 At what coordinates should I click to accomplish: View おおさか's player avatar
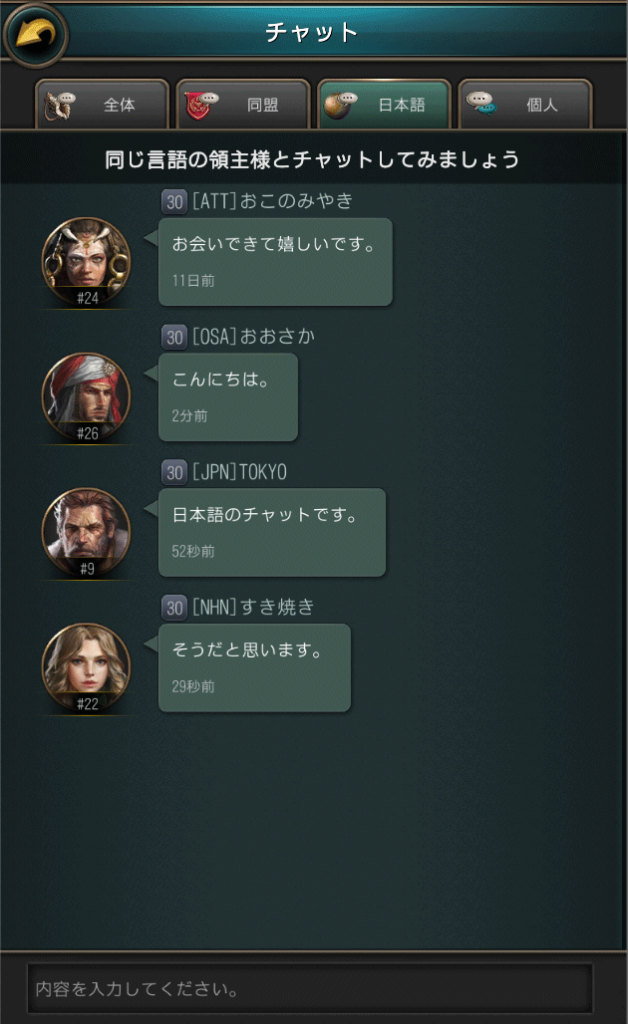(x=86, y=395)
